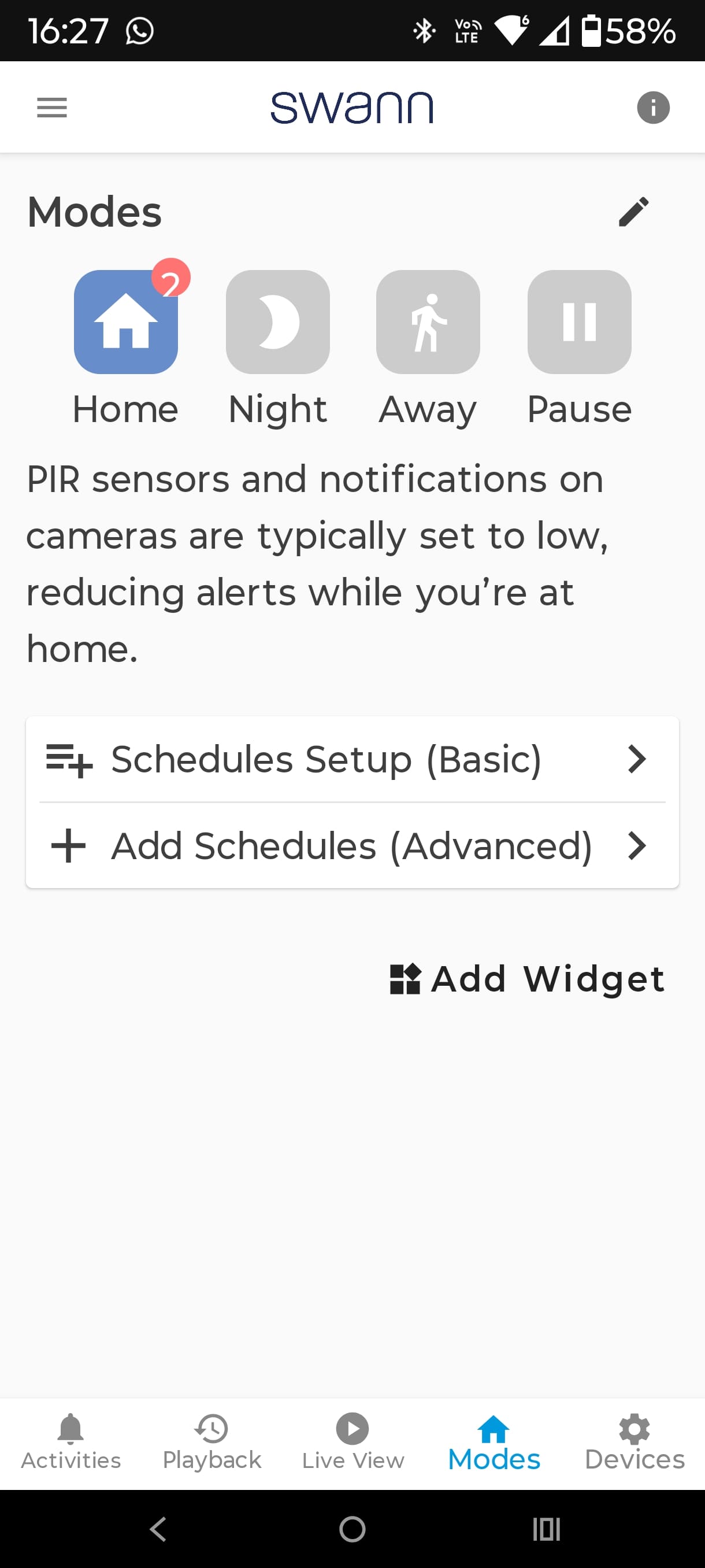
Task: Open Add Schedules (Advanced)
Action: (352, 845)
